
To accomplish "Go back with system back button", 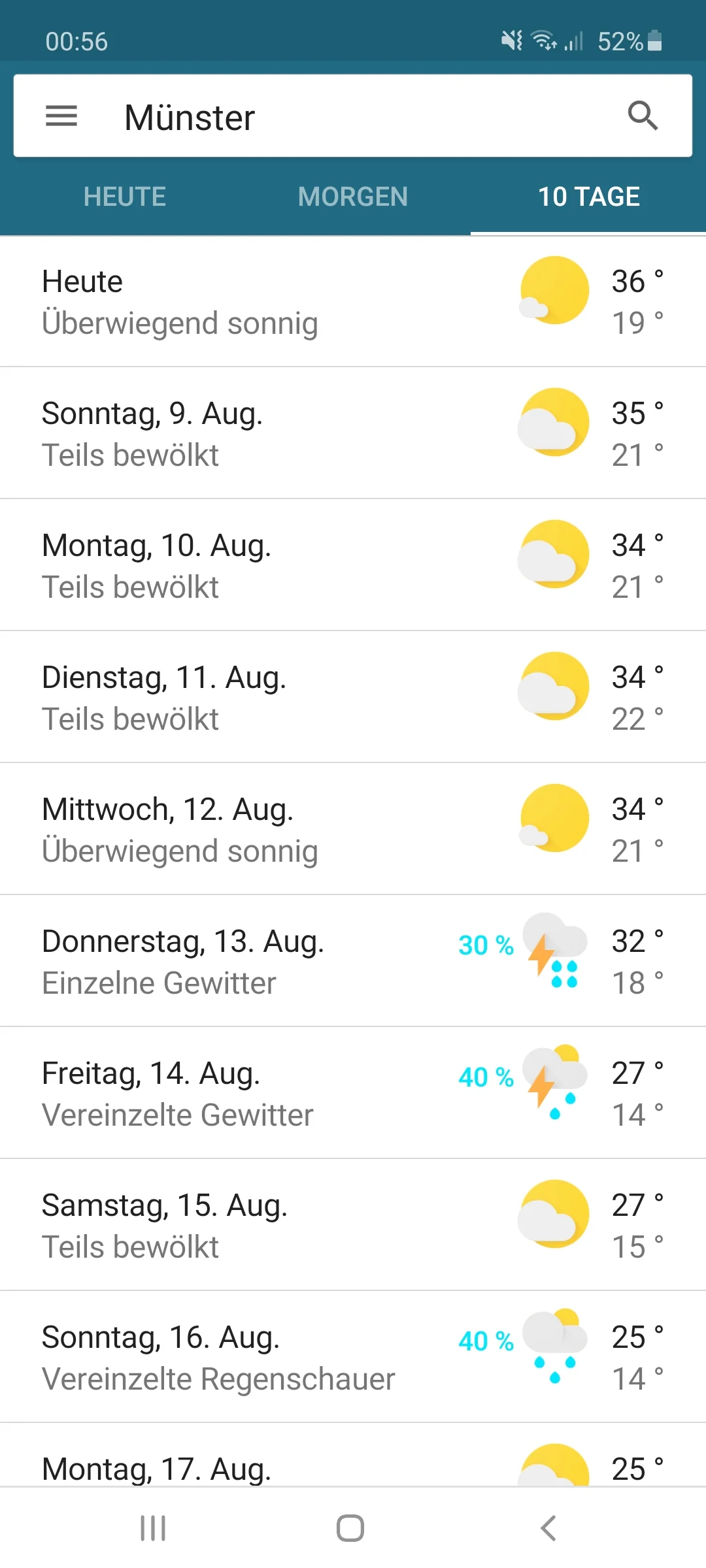I will point(548,1528).
